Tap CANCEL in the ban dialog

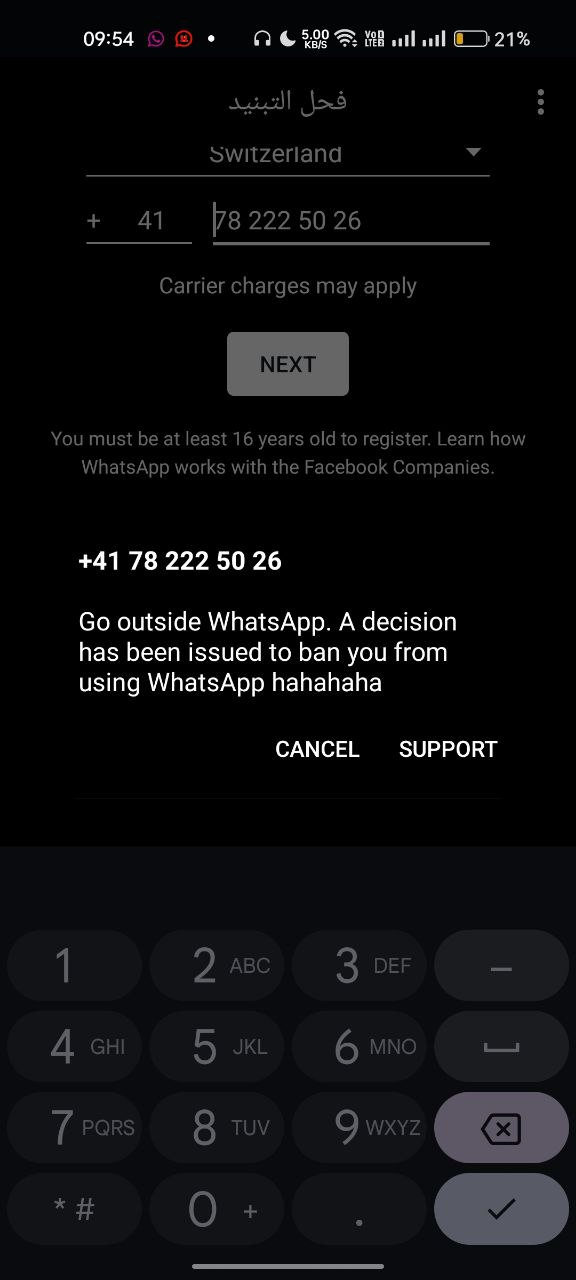point(317,749)
